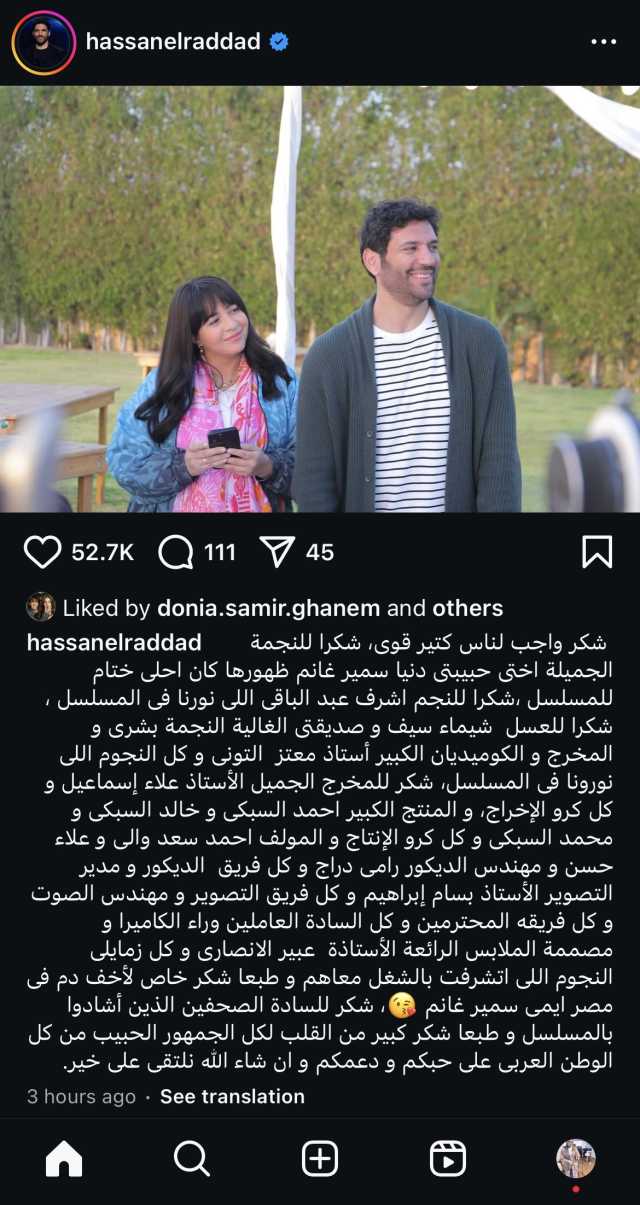Open the Reels tab
This screenshot has height=1205, width=640.
point(448,1159)
